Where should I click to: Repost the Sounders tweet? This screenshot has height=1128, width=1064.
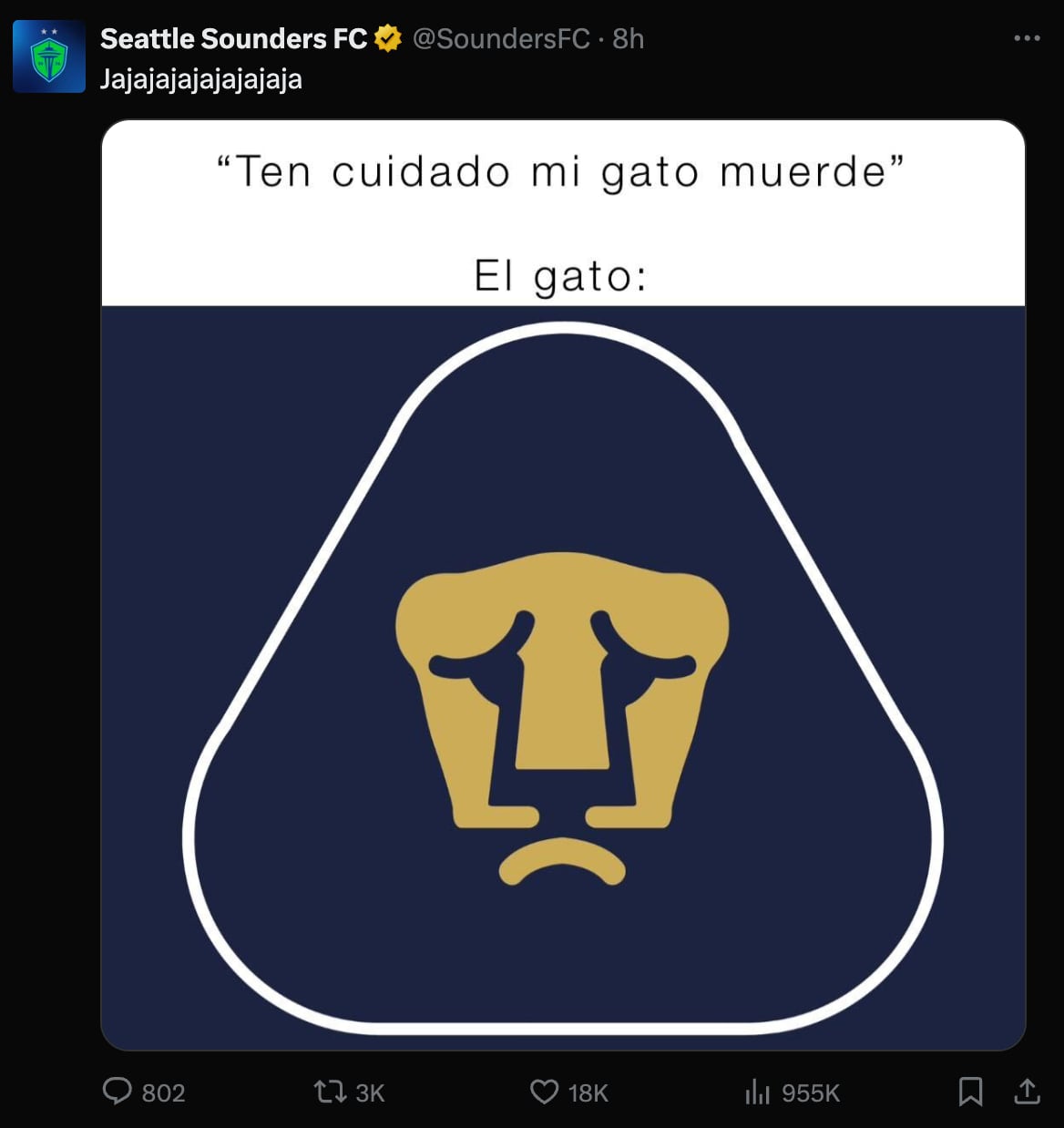(x=329, y=1091)
